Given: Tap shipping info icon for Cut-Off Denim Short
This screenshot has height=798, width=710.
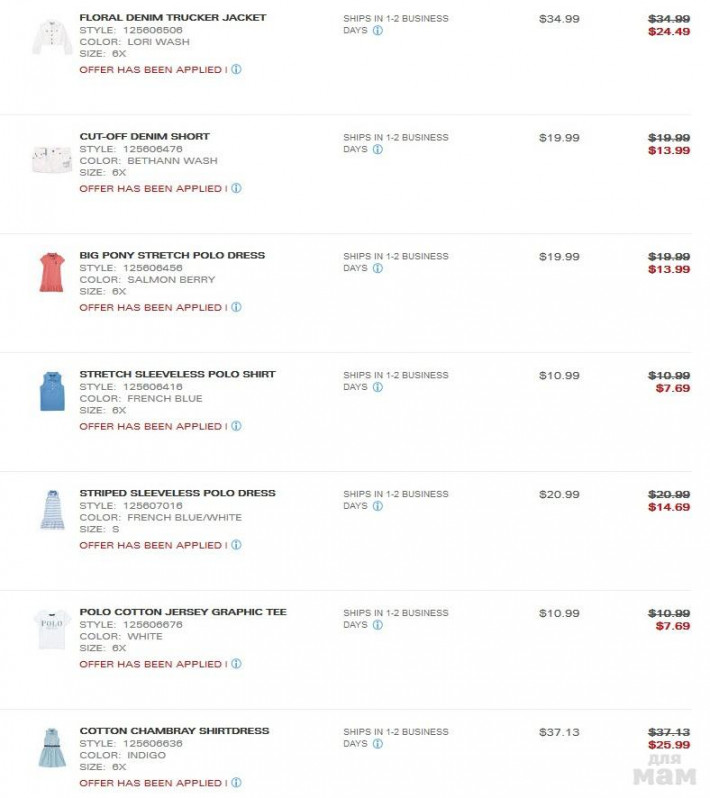Looking at the screenshot, I should point(377,150).
